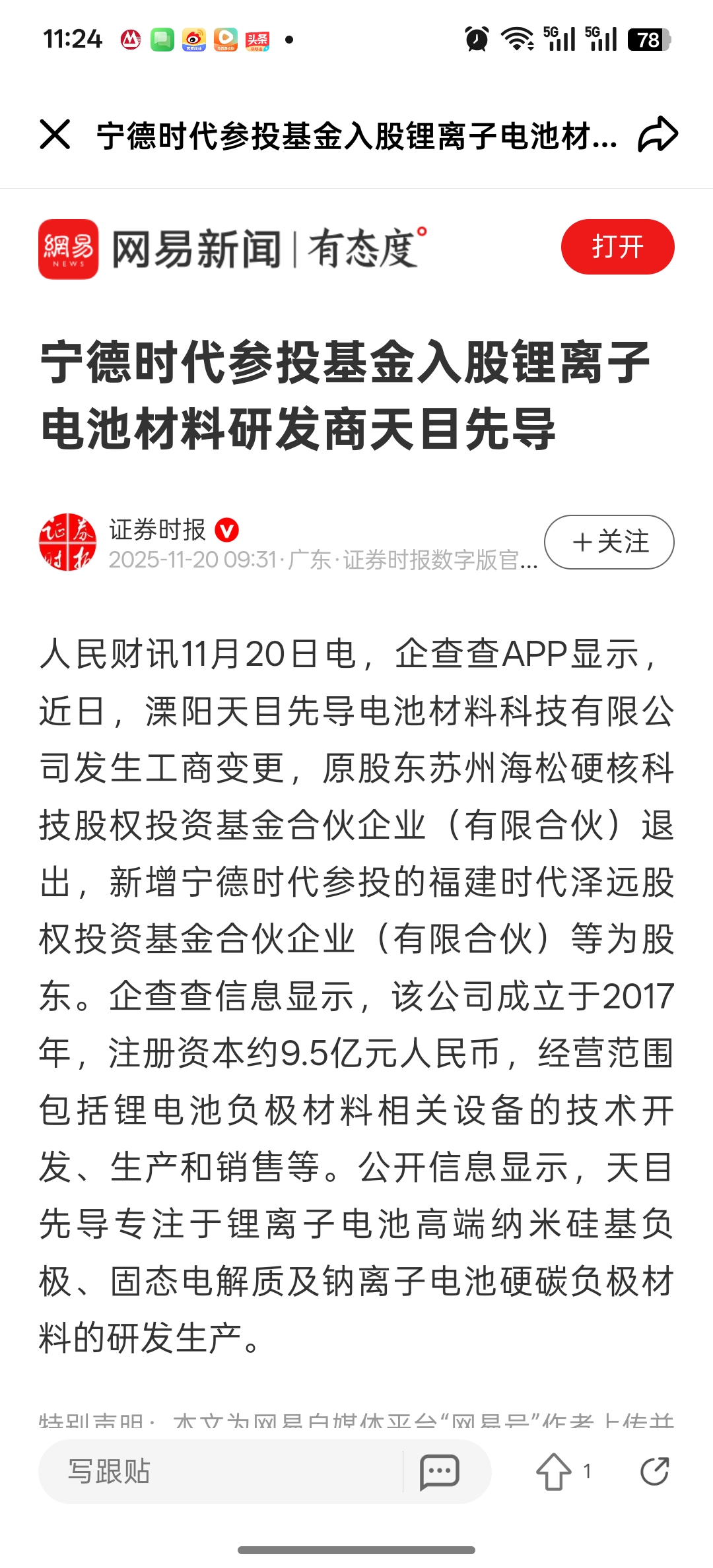Viewport: 713px width, 1568px height.
Task: Tap the bottom-right share icon
Action: 654,1472
